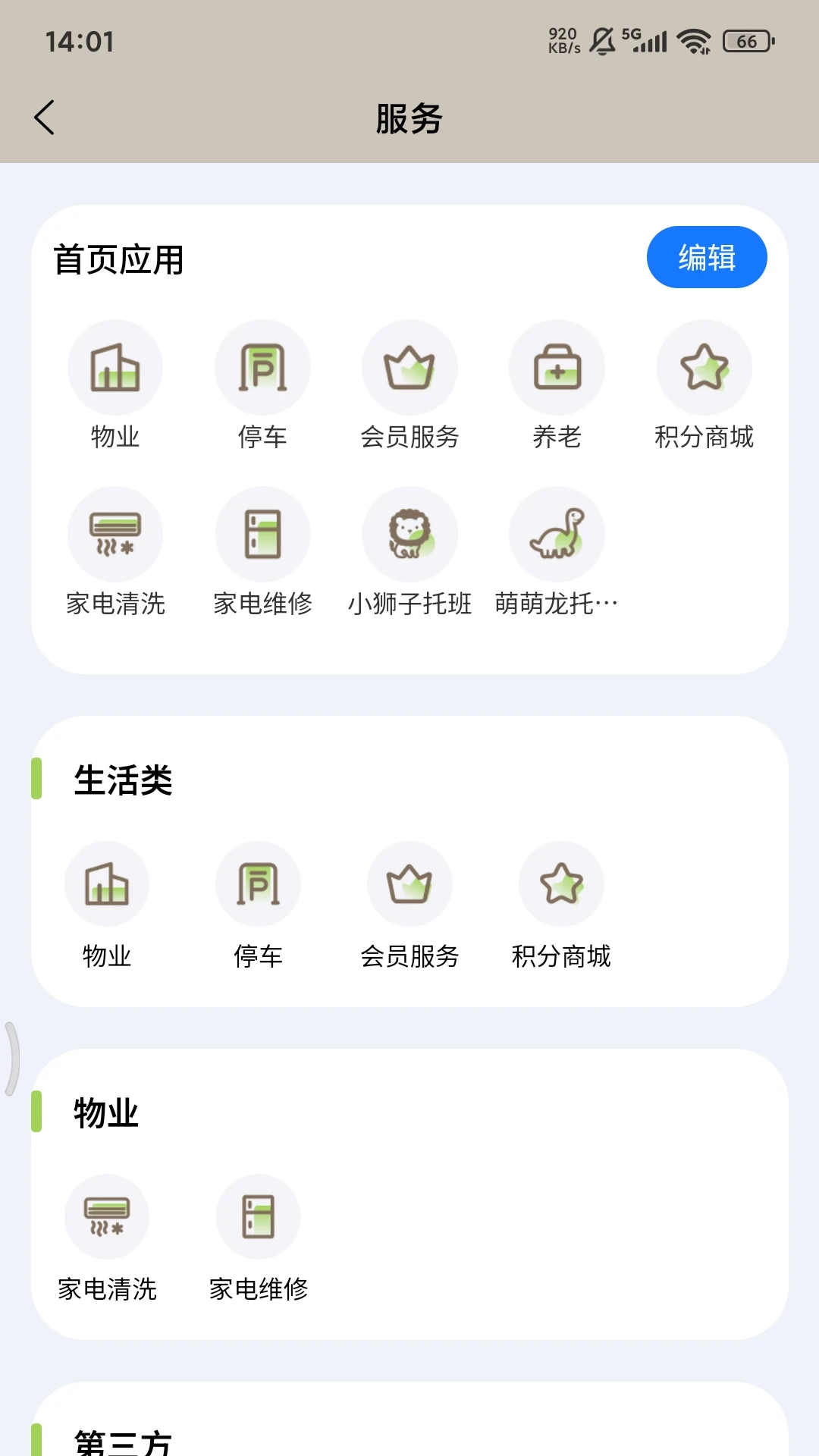Open the 家电维修 appliance repair icon
819x1456 pixels.
(x=263, y=534)
